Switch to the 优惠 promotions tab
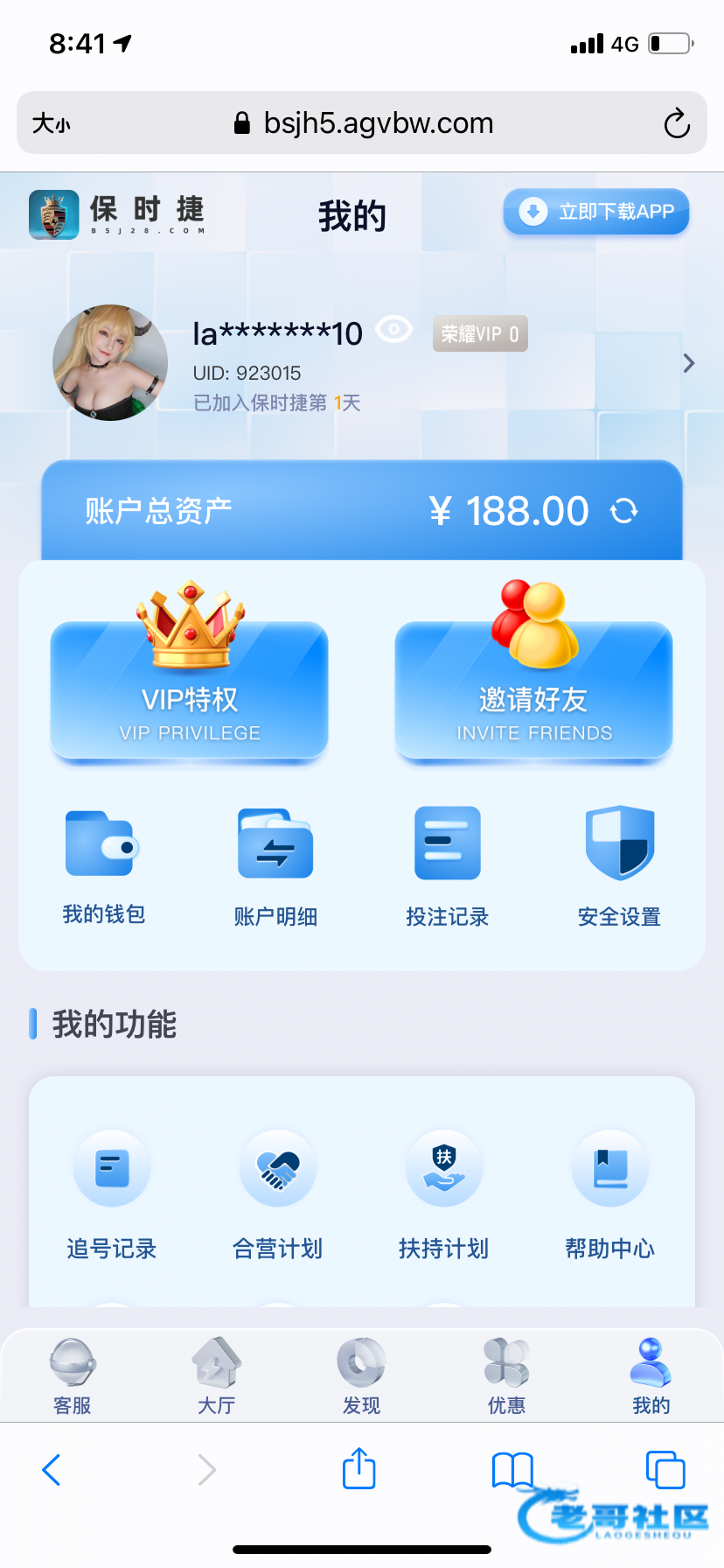This screenshot has width=724, height=1568. point(506,1375)
